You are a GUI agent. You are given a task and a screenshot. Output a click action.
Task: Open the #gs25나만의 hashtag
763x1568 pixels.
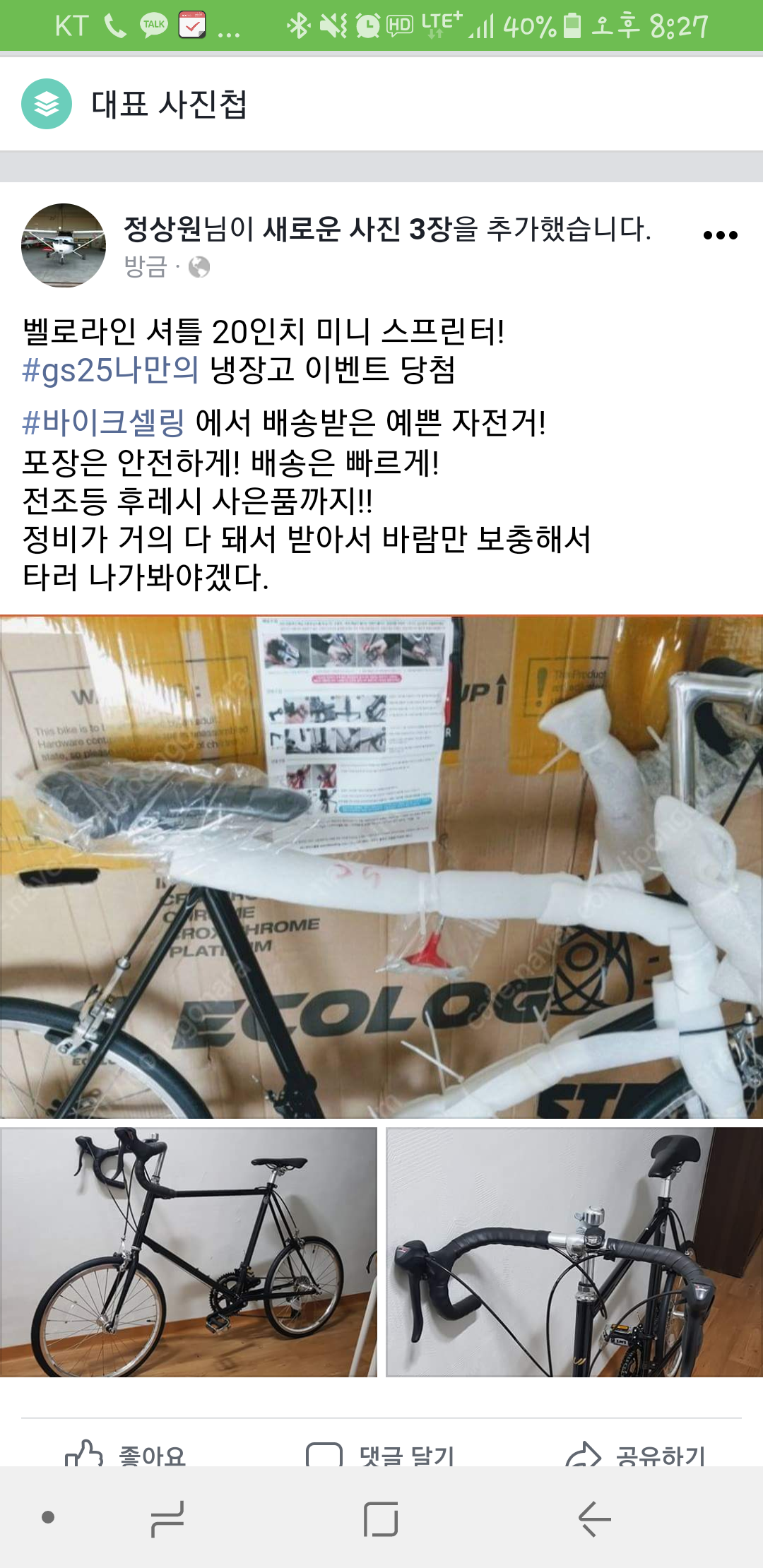[110, 370]
